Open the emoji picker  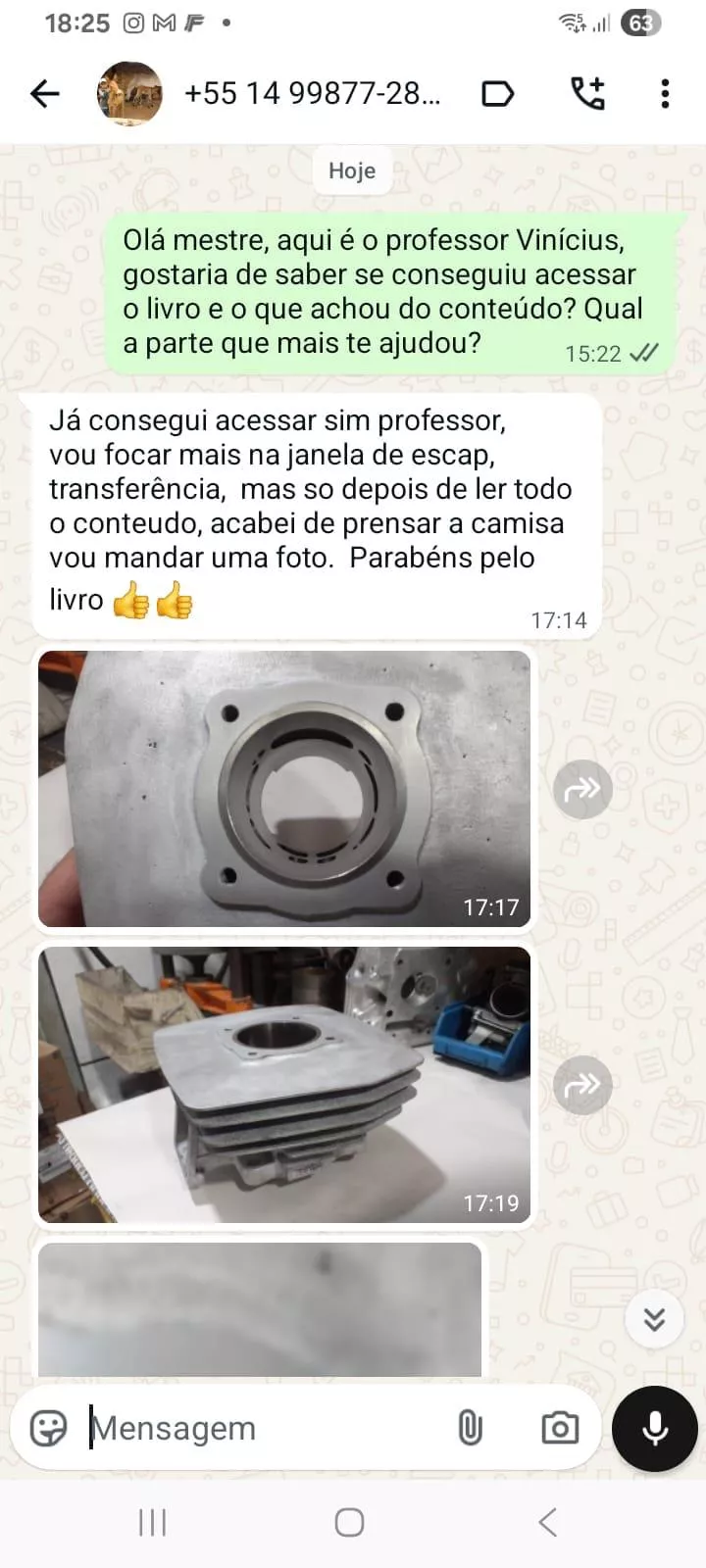tap(48, 1428)
